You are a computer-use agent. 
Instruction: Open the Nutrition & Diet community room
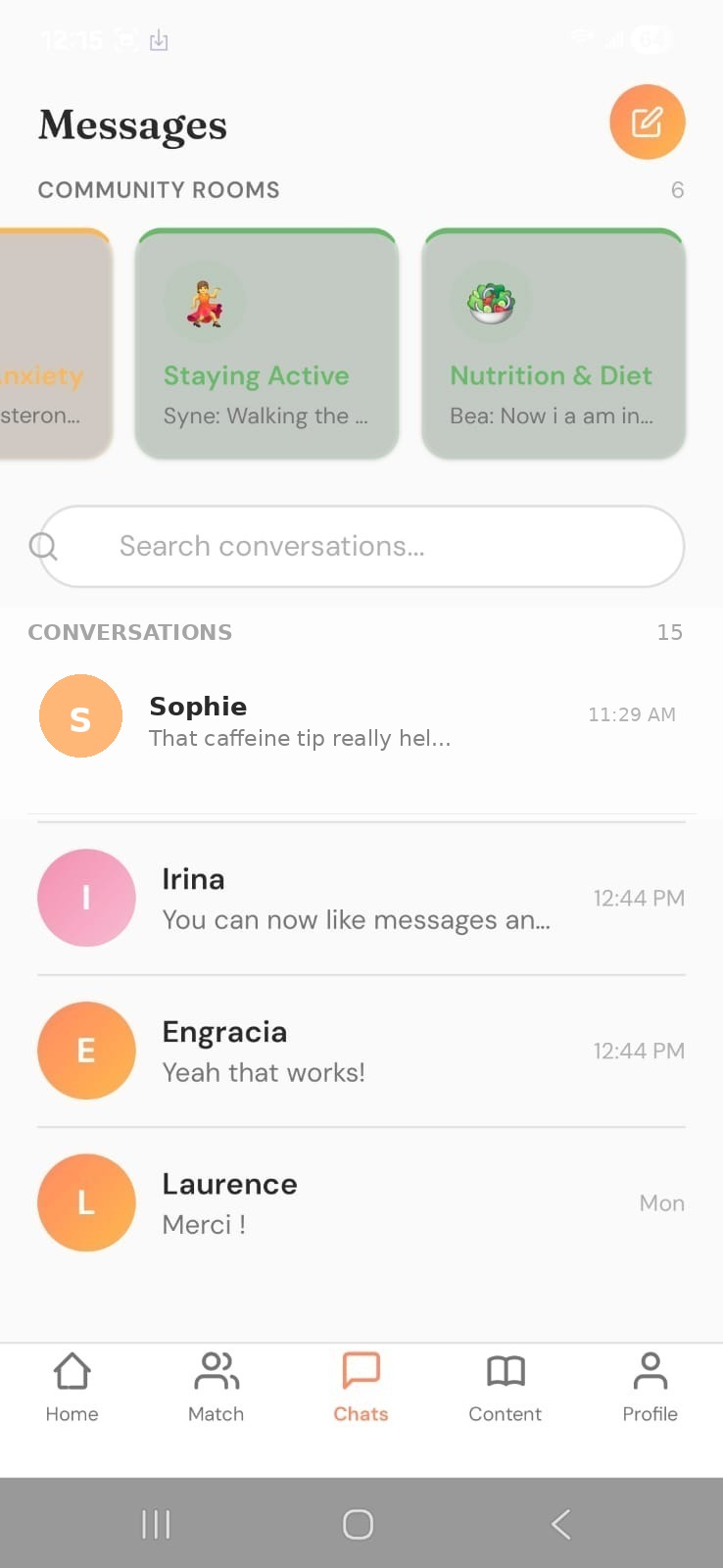click(x=553, y=343)
